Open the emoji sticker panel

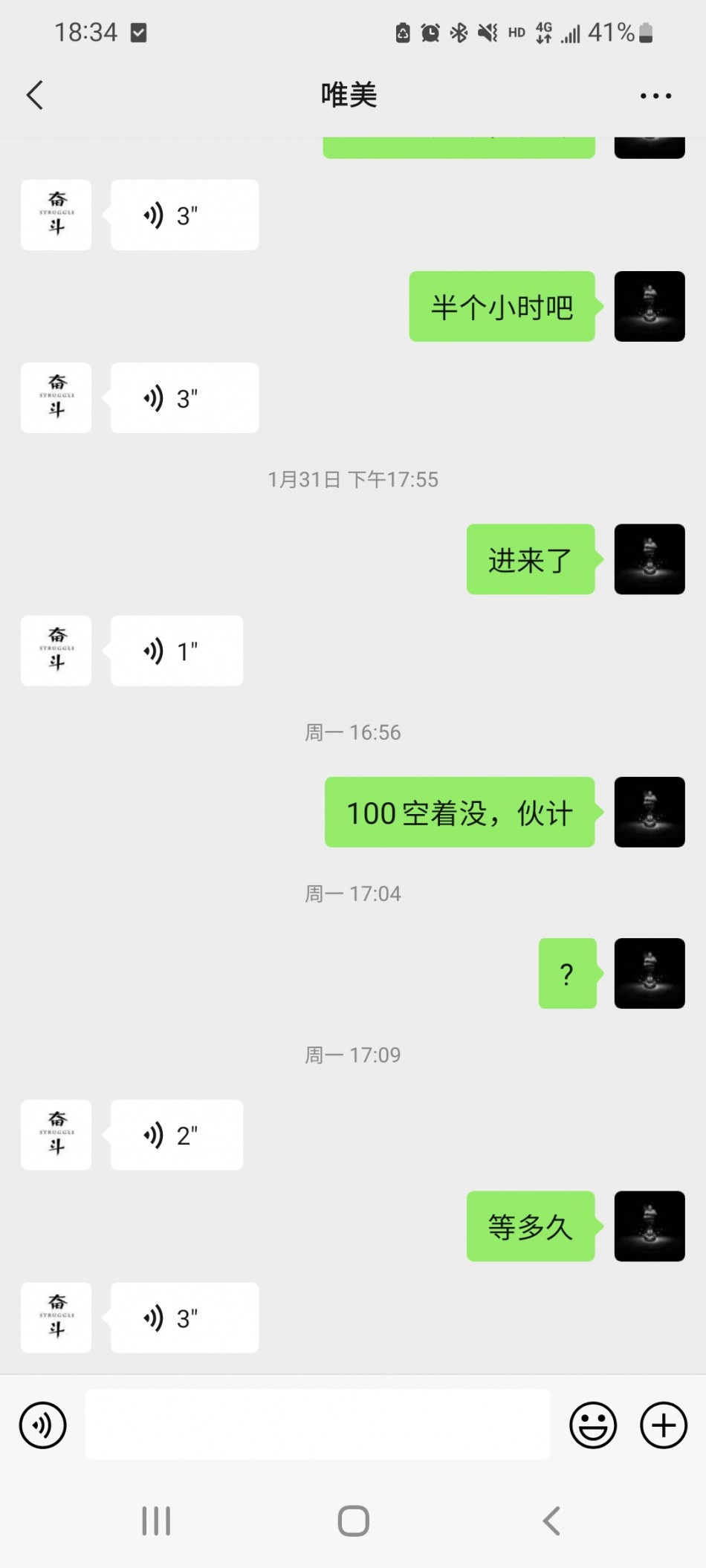click(592, 1425)
